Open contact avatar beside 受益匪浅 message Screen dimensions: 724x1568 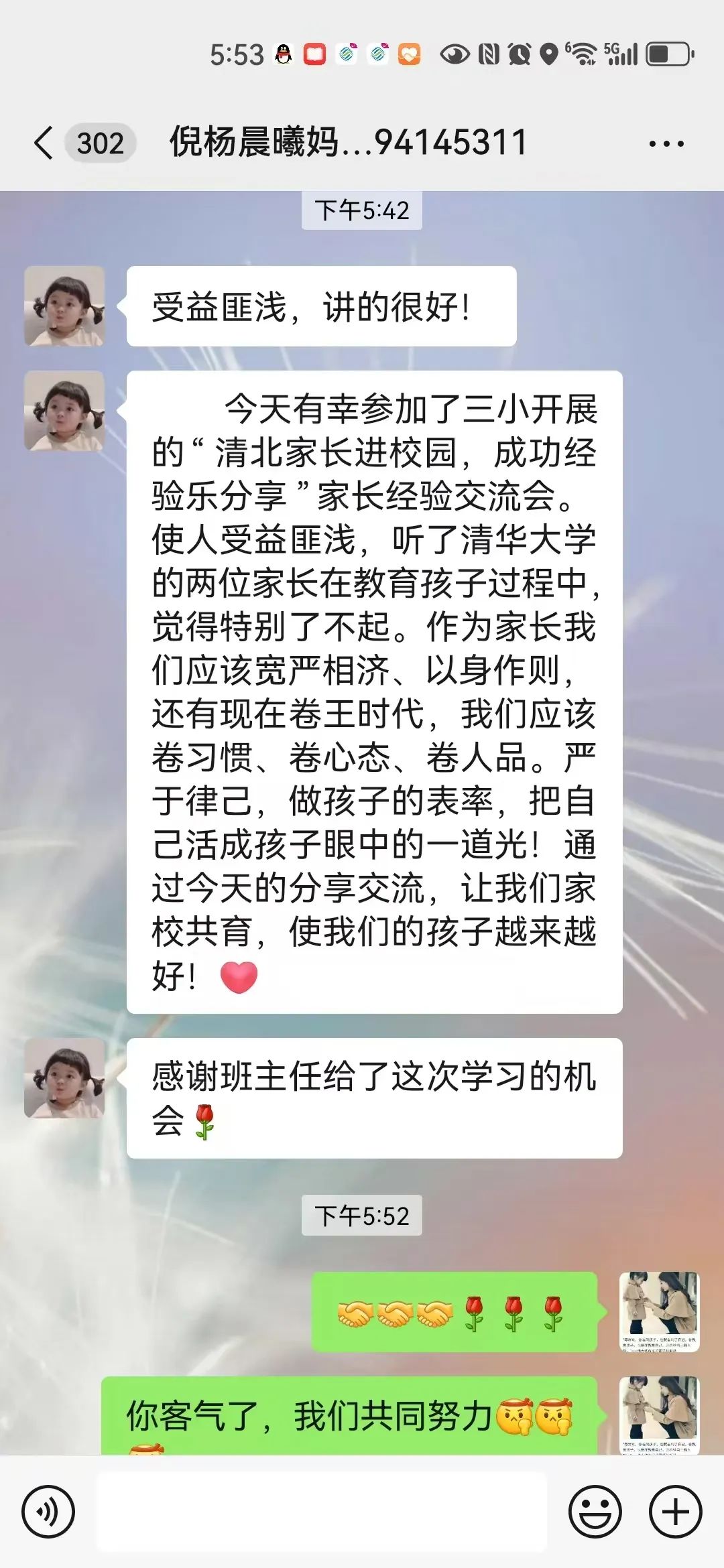point(64,306)
